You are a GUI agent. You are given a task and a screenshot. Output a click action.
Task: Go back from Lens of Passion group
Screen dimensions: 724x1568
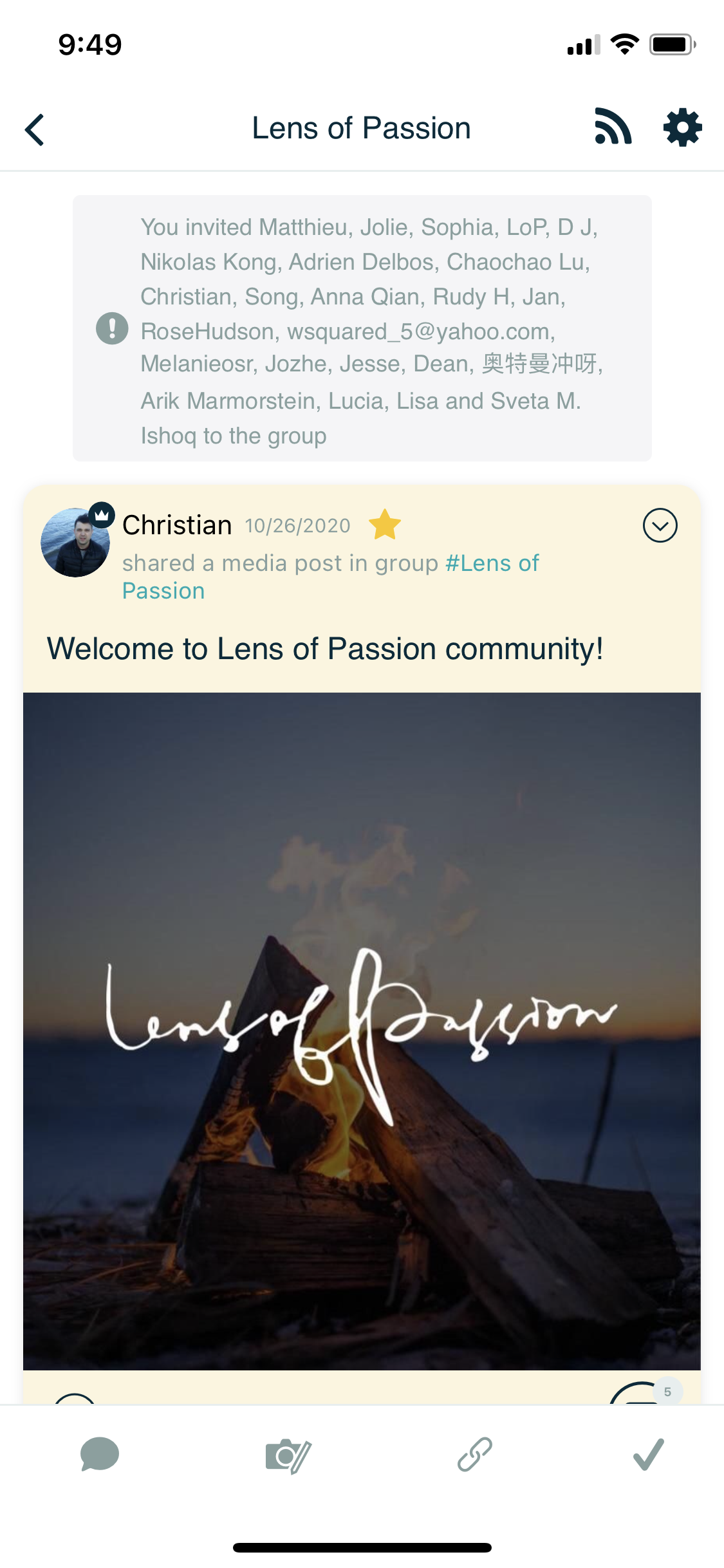coord(35,129)
